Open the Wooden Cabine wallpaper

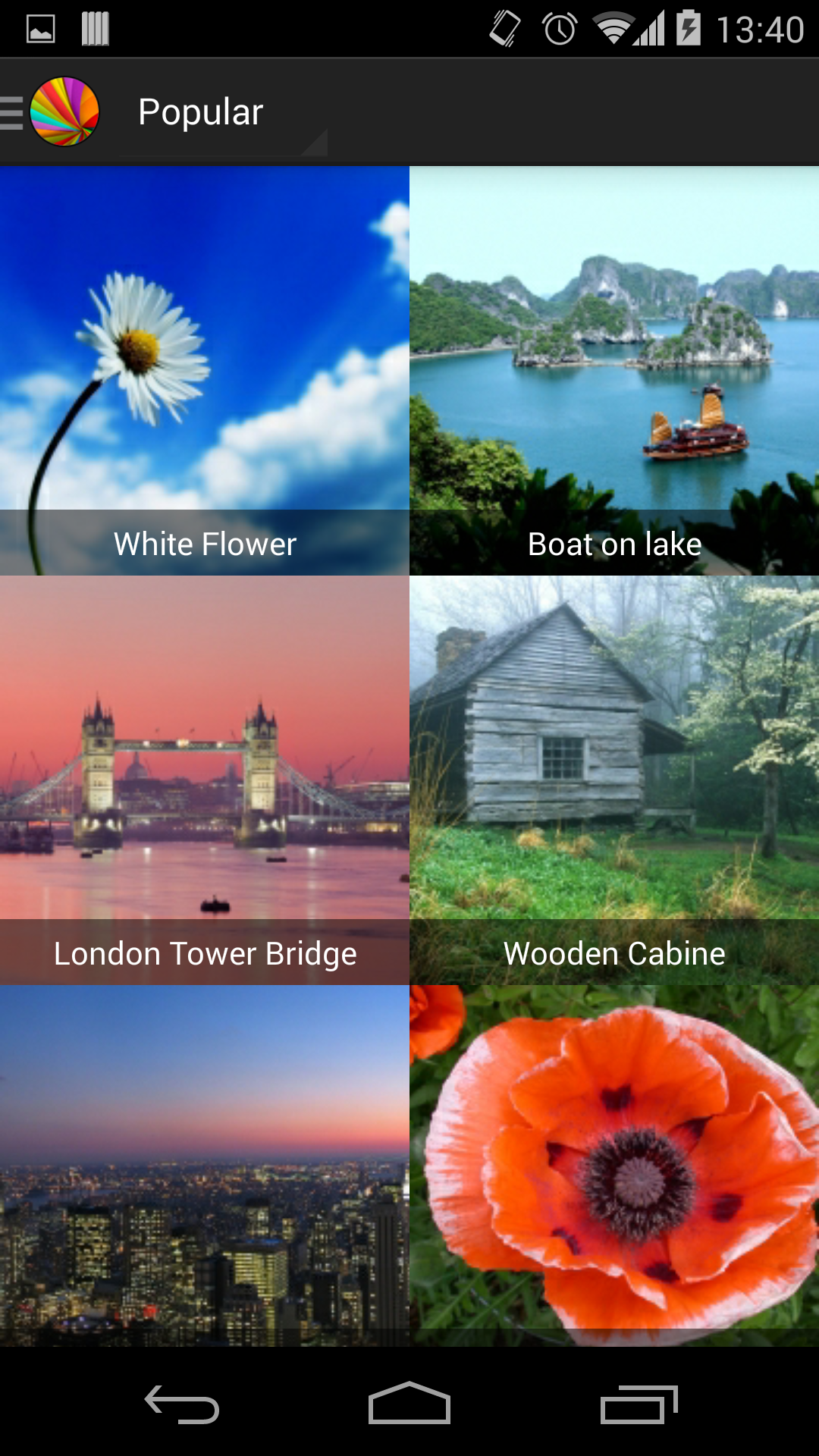[614, 780]
